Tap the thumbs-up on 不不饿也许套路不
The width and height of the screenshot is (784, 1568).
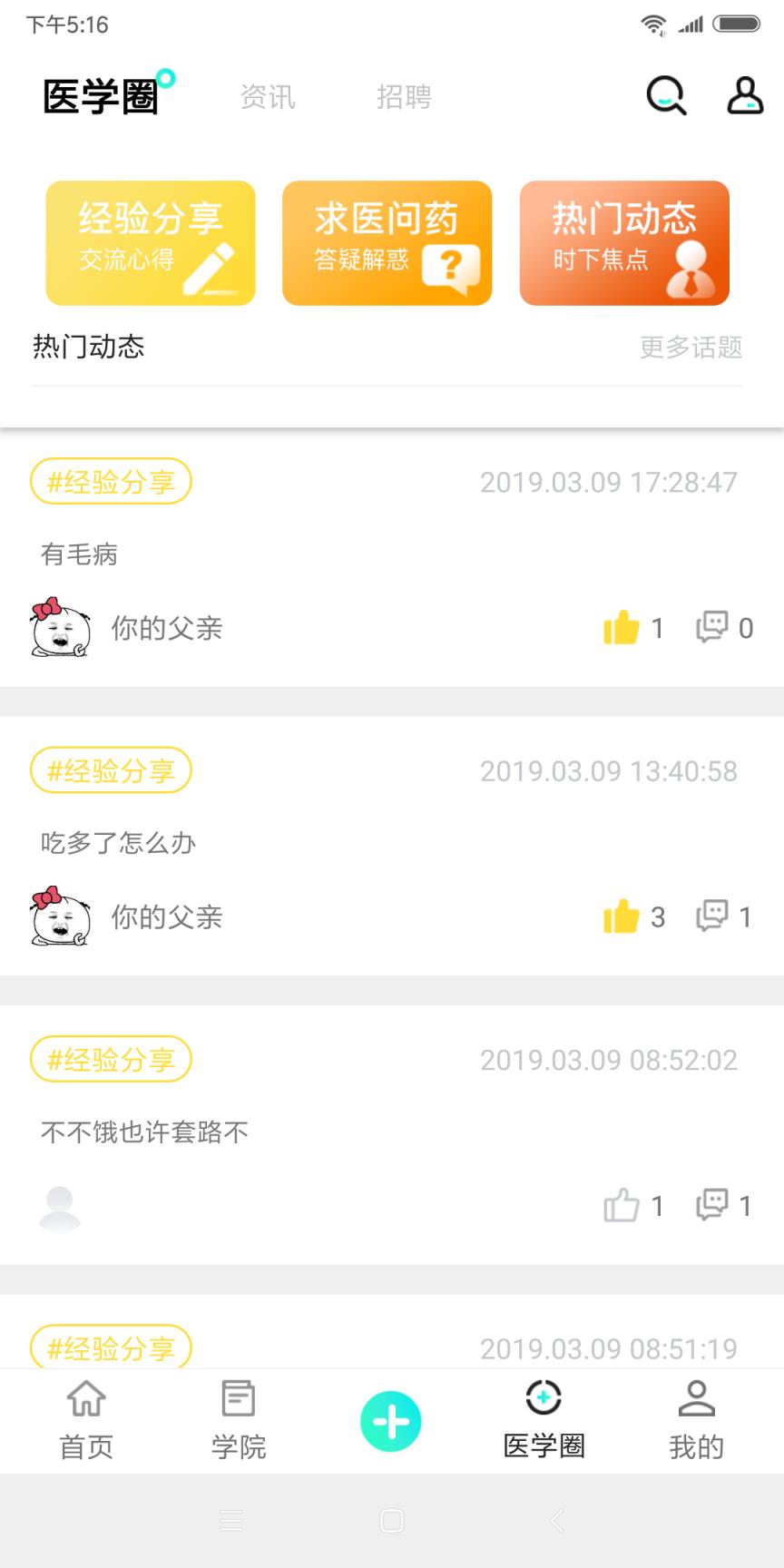(x=620, y=1205)
